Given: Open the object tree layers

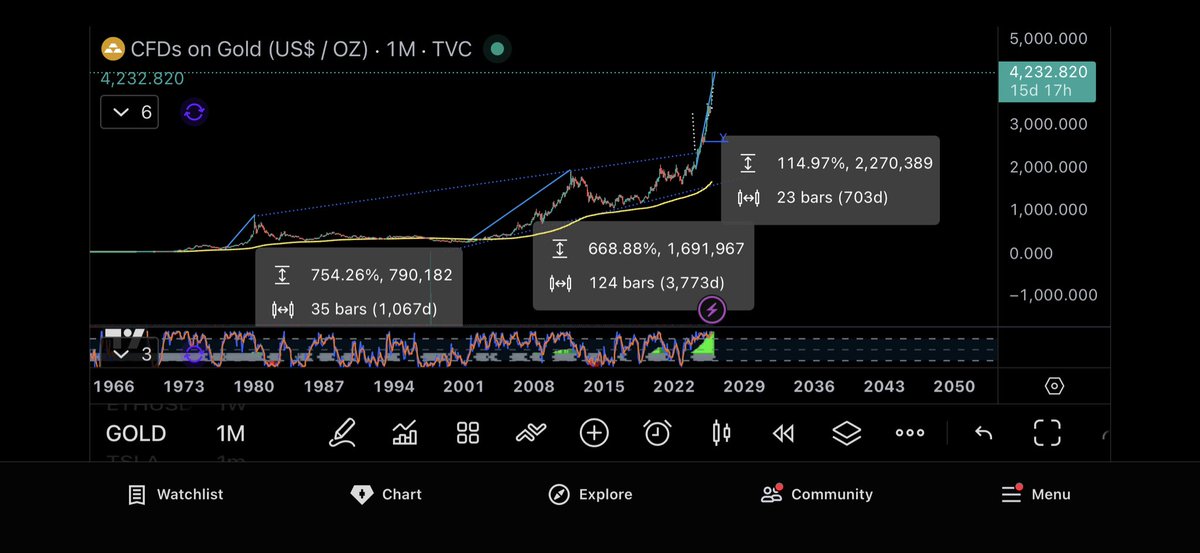Looking at the screenshot, I should tap(846, 433).
